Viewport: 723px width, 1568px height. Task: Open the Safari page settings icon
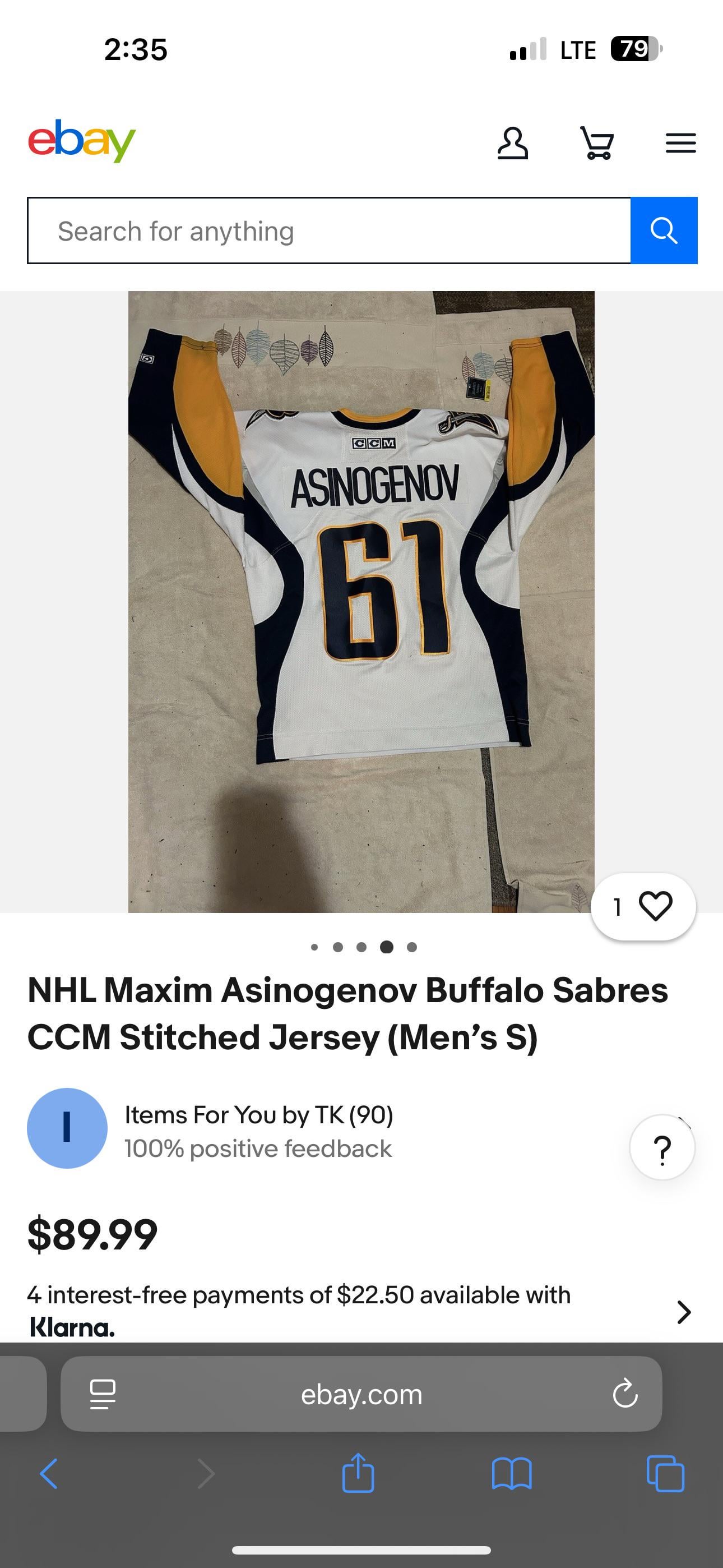coord(102,1394)
